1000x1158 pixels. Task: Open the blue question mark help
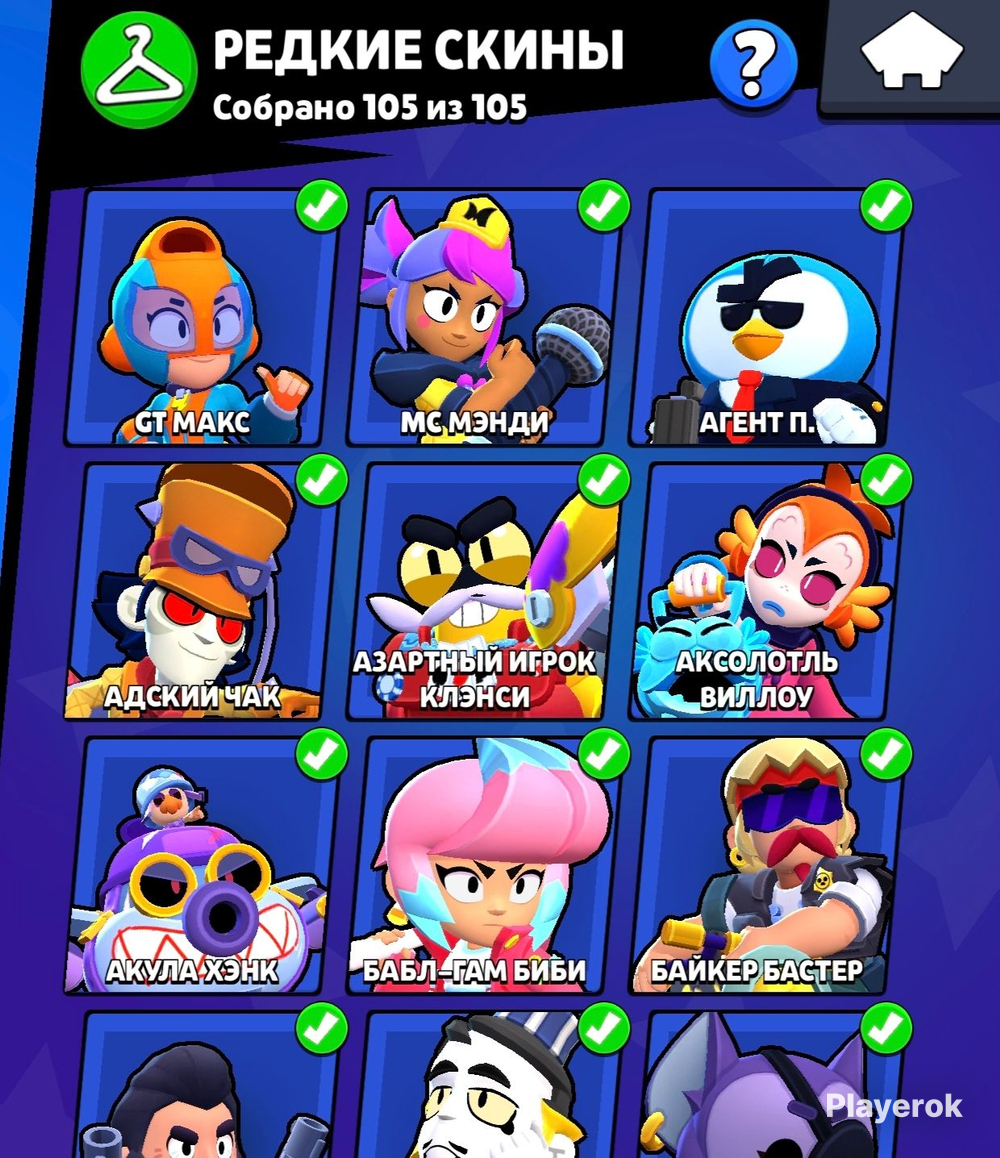pyautogui.click(x=752, y=64)
